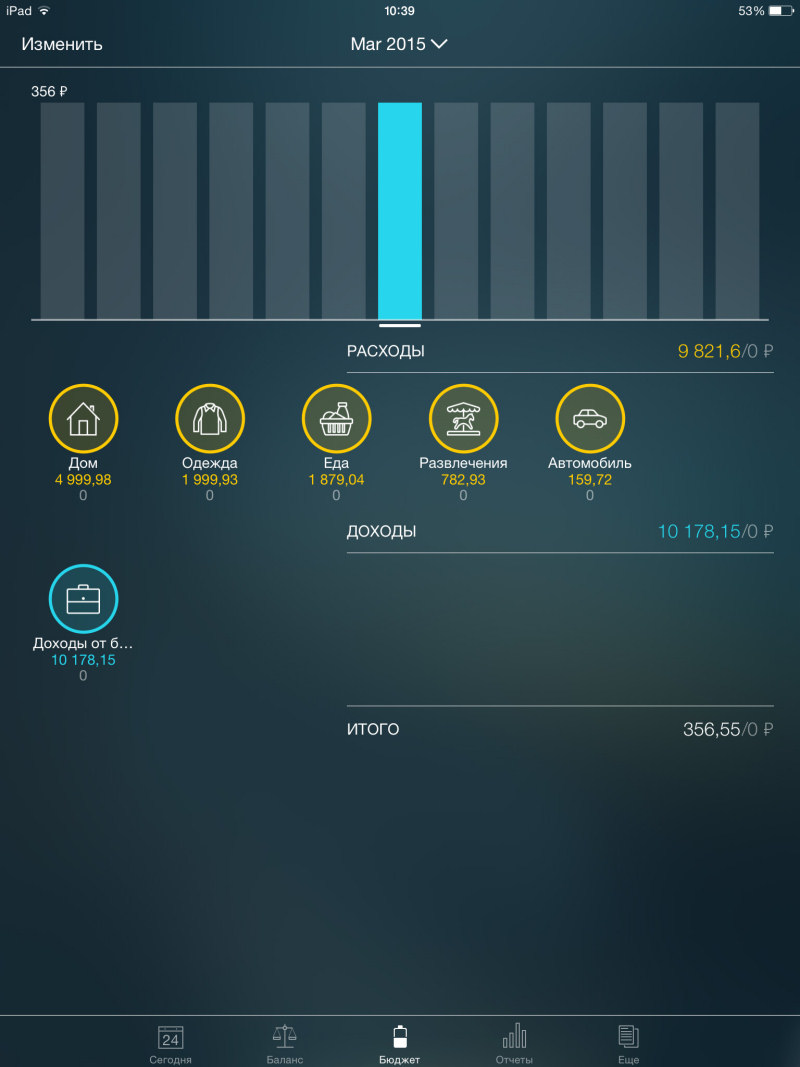Switch to the Еще tab
This screenshot has width=800, height=1067.
click(628, 1043)
